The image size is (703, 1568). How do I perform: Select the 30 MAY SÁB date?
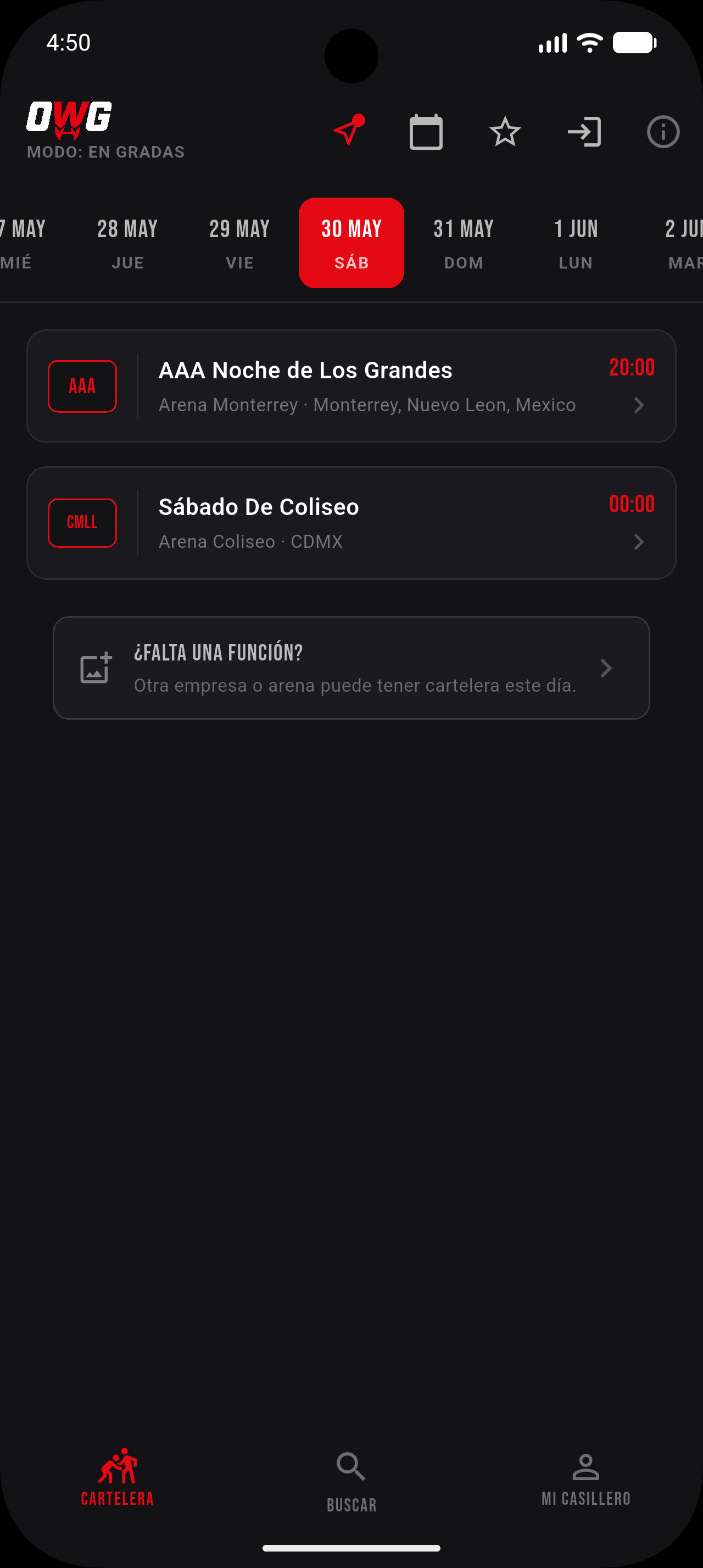click(351, 243)
